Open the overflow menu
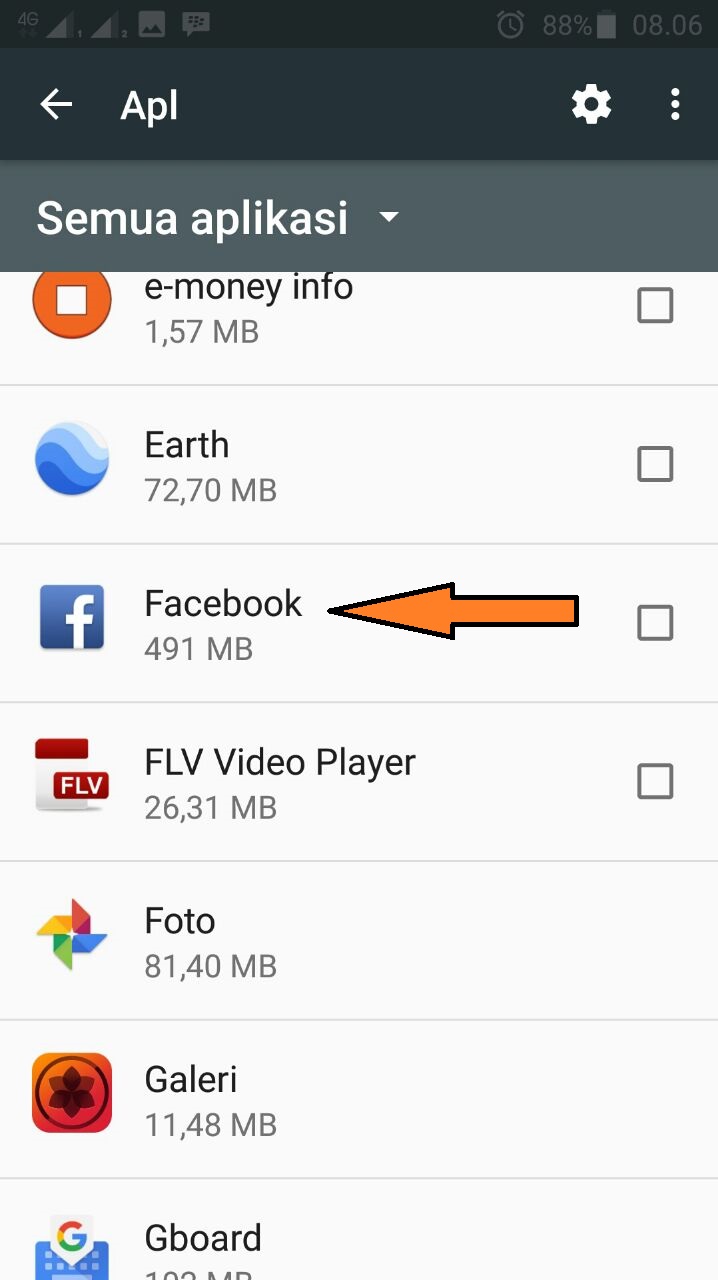The height and width of the screenshot is (1280, 718). click(x=675, y=104)
